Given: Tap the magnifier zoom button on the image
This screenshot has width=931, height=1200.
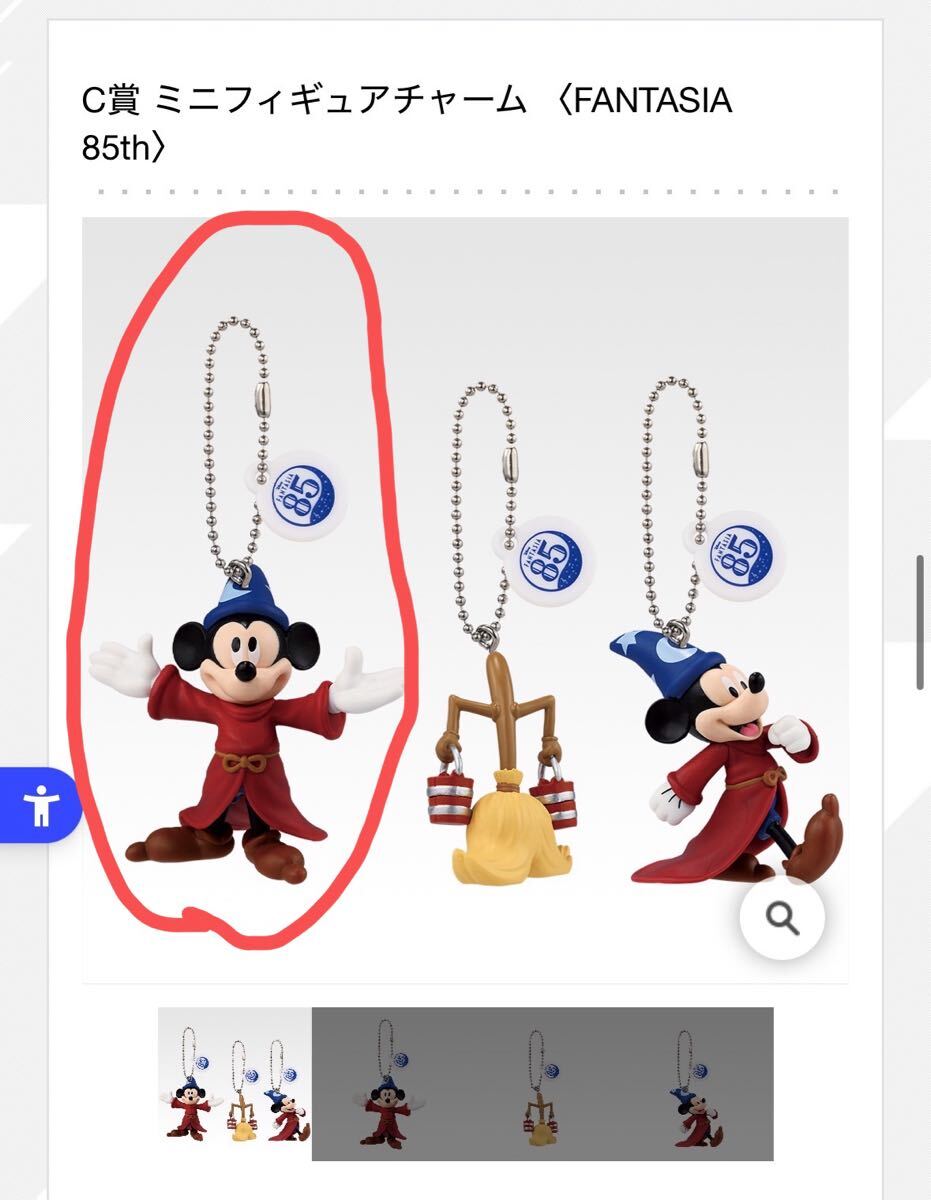Looking at the screenshot, I should point(782,918).
